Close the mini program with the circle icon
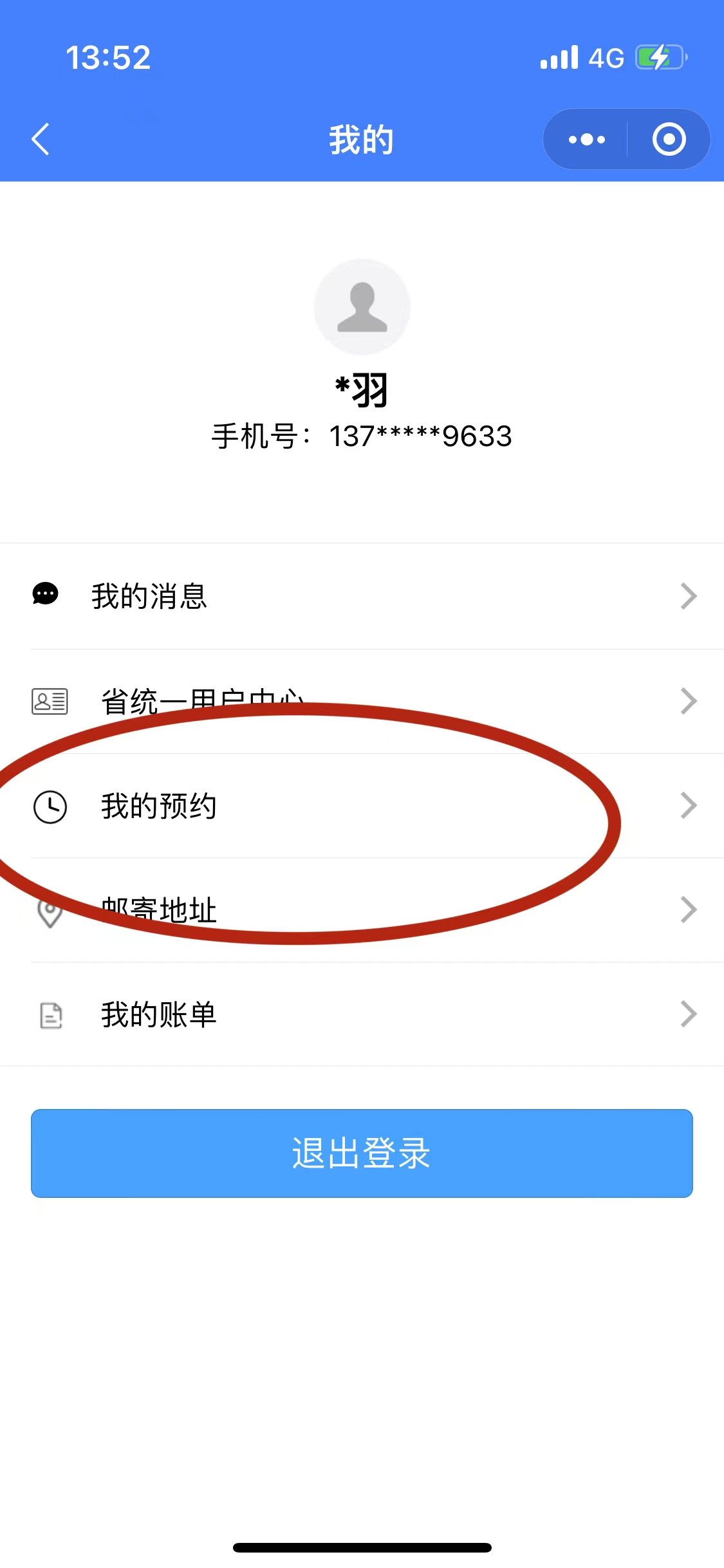Image resolution: width=724 pixels, height=1568 pixels. [669, 139]
